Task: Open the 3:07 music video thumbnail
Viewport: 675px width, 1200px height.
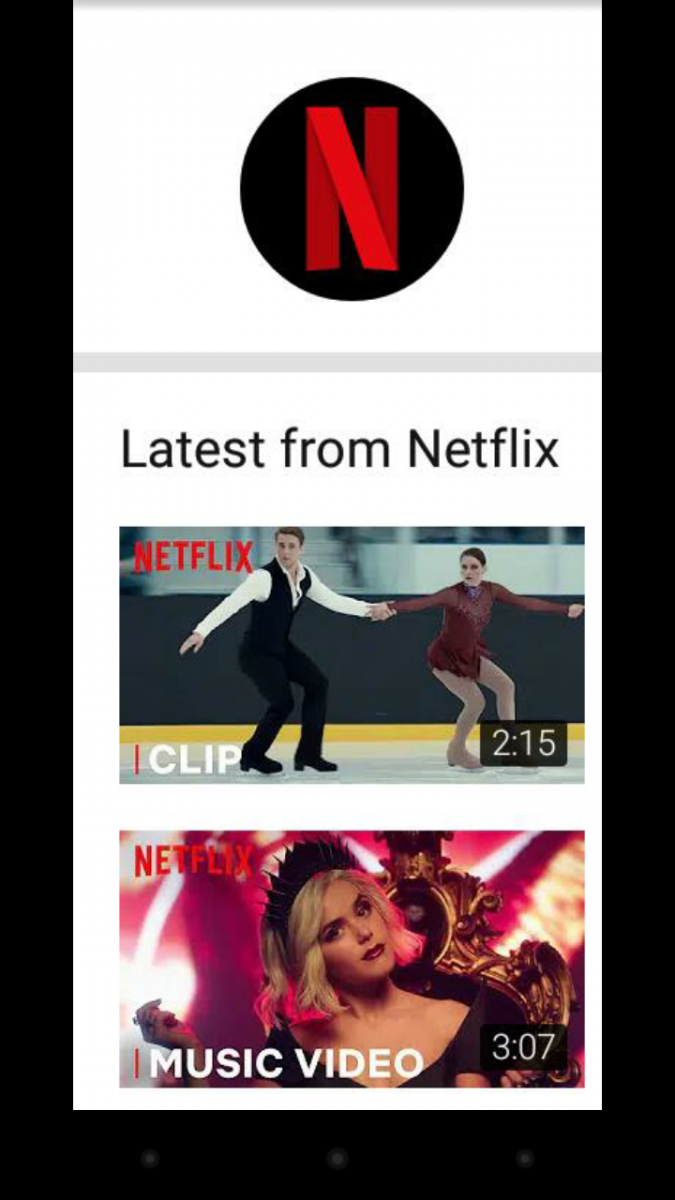Action: pos(351,958)
